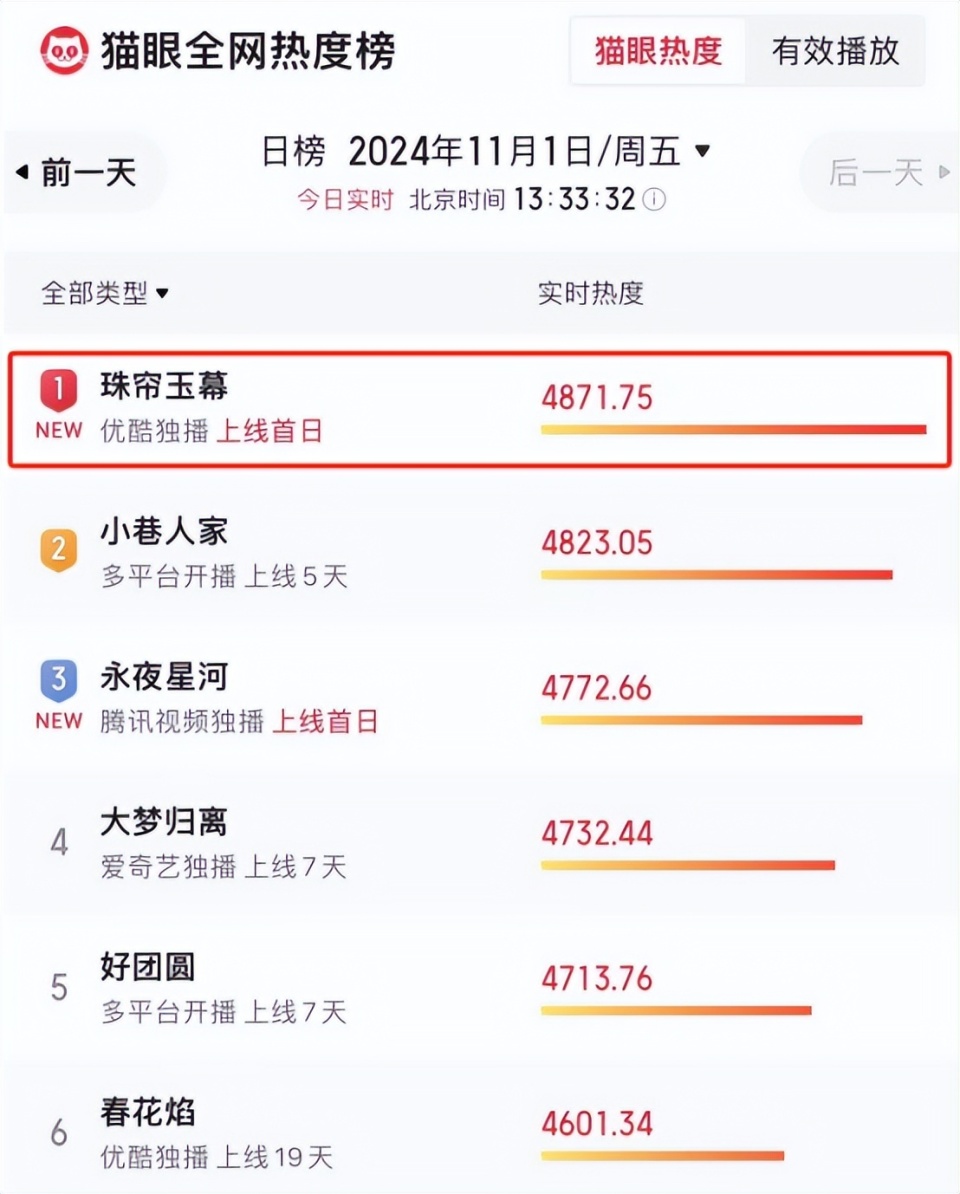Switch to the 有效播放 tab
The image size is (960, 1194).
pyautogui.click(x=835, y=51)
